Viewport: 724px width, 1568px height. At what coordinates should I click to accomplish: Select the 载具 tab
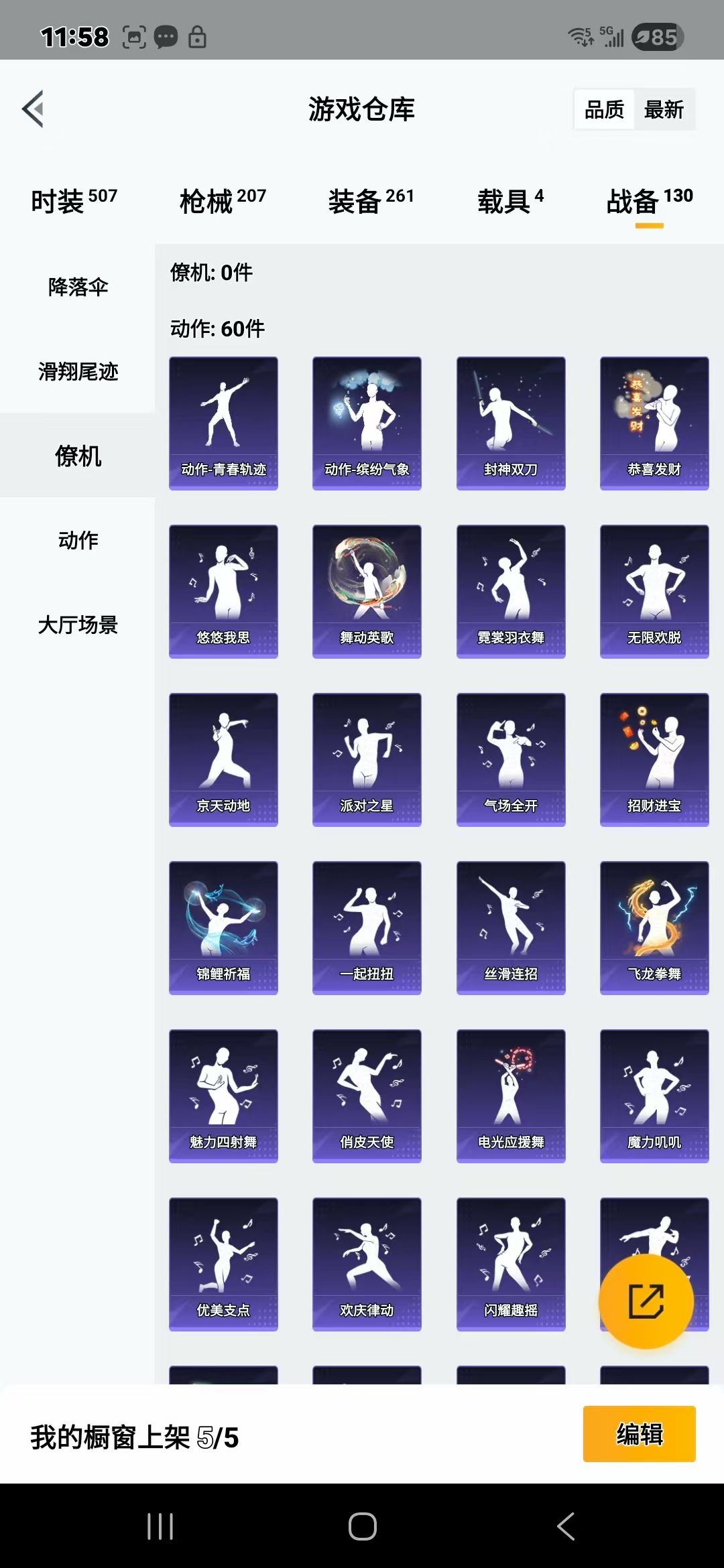click(510, 200)
